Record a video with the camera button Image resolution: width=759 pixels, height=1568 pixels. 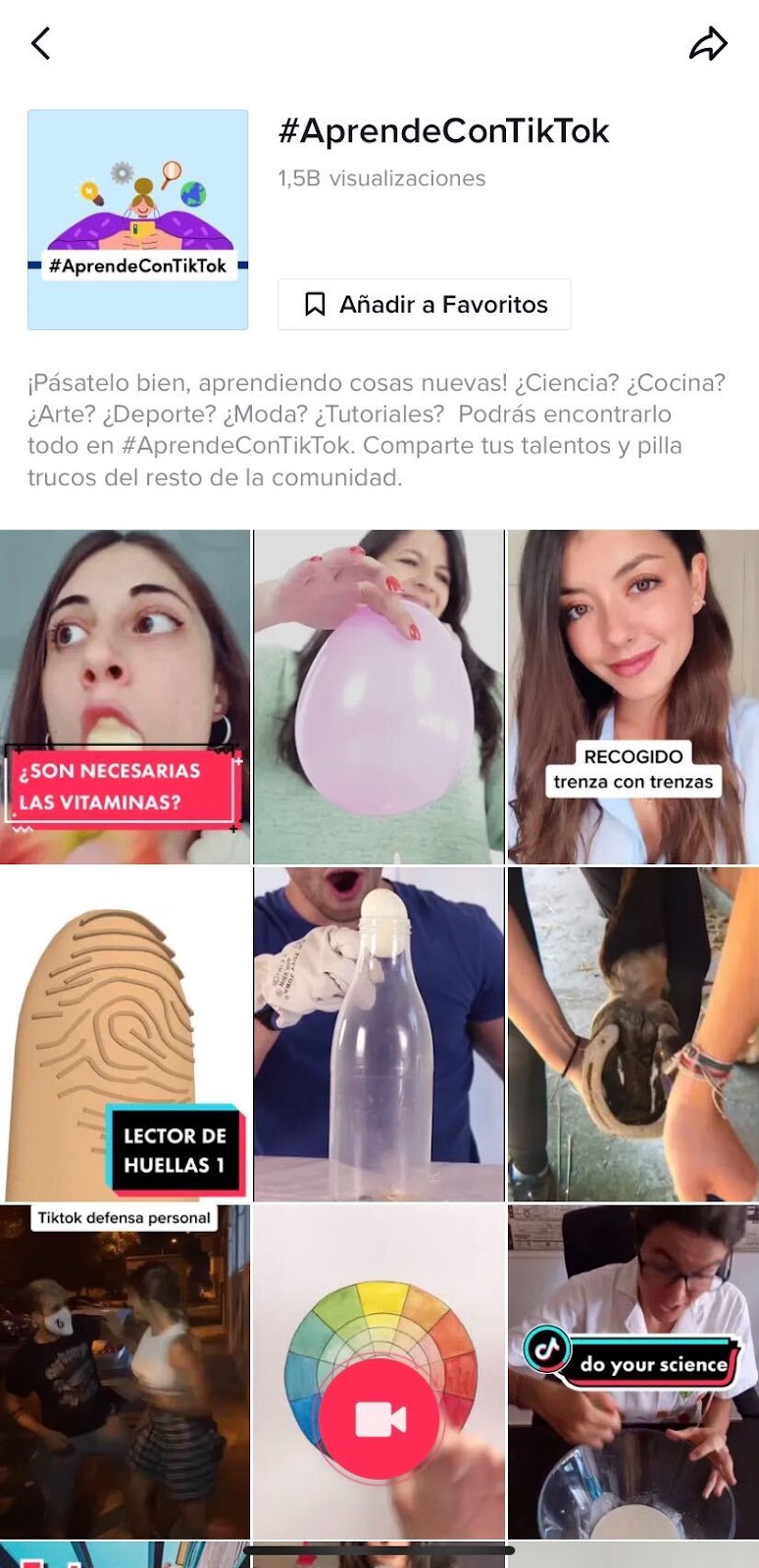(379, 1419)
